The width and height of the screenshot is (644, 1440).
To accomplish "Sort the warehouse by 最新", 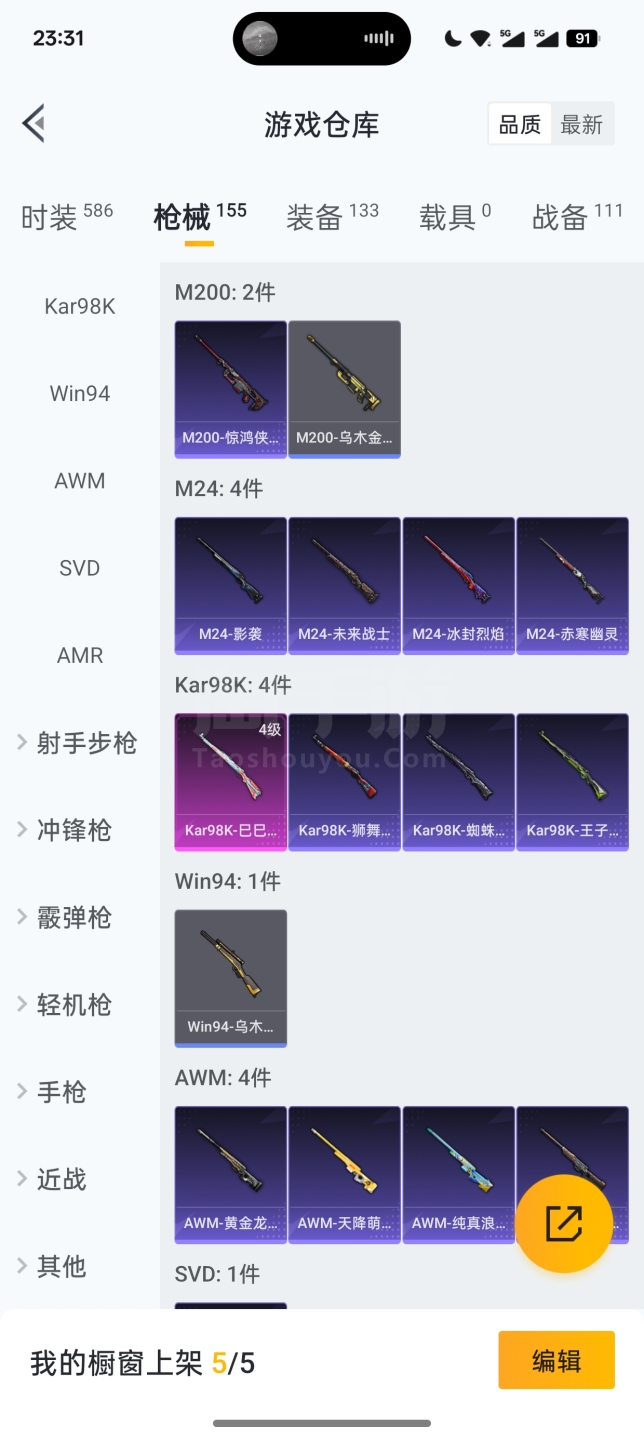I will (x=581, y=124).
